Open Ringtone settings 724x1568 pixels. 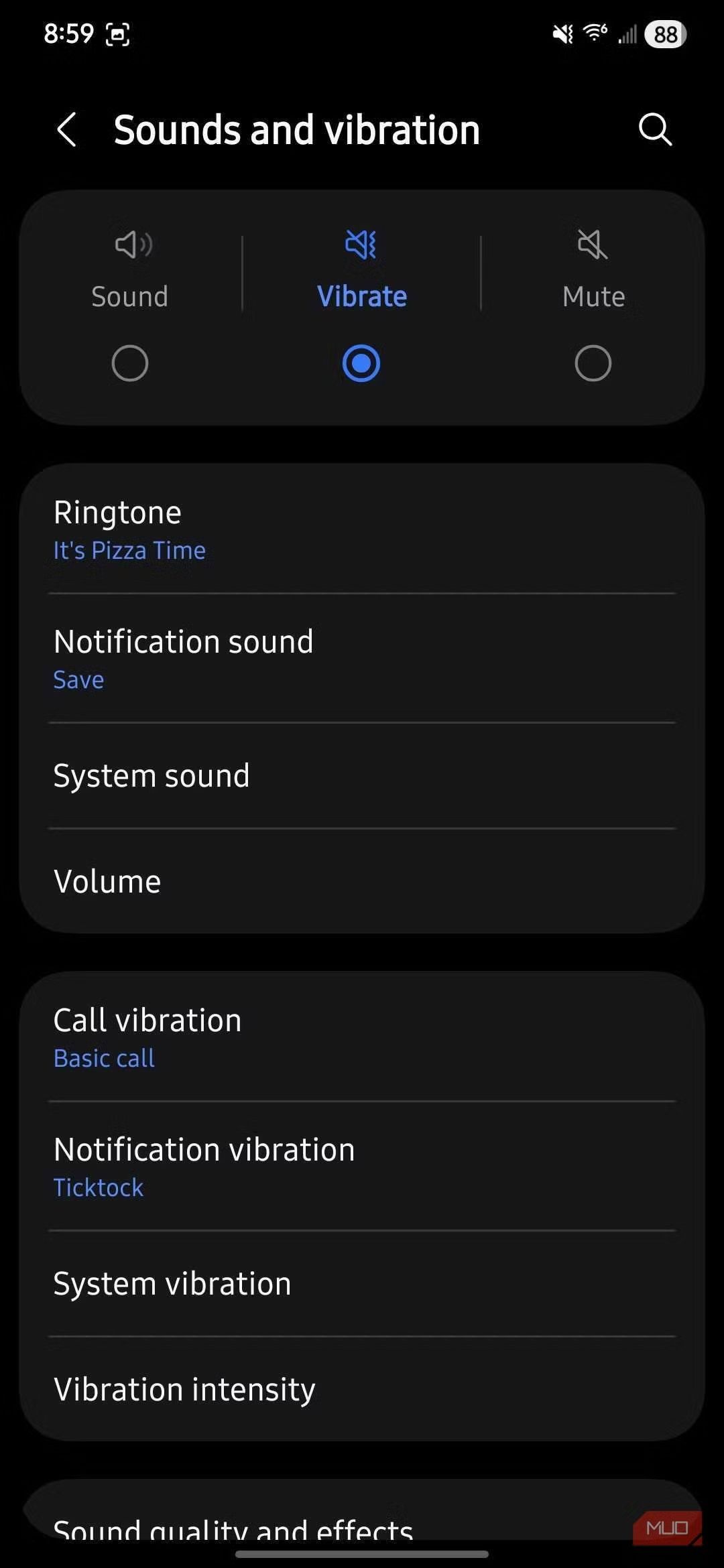pos(362,529)
